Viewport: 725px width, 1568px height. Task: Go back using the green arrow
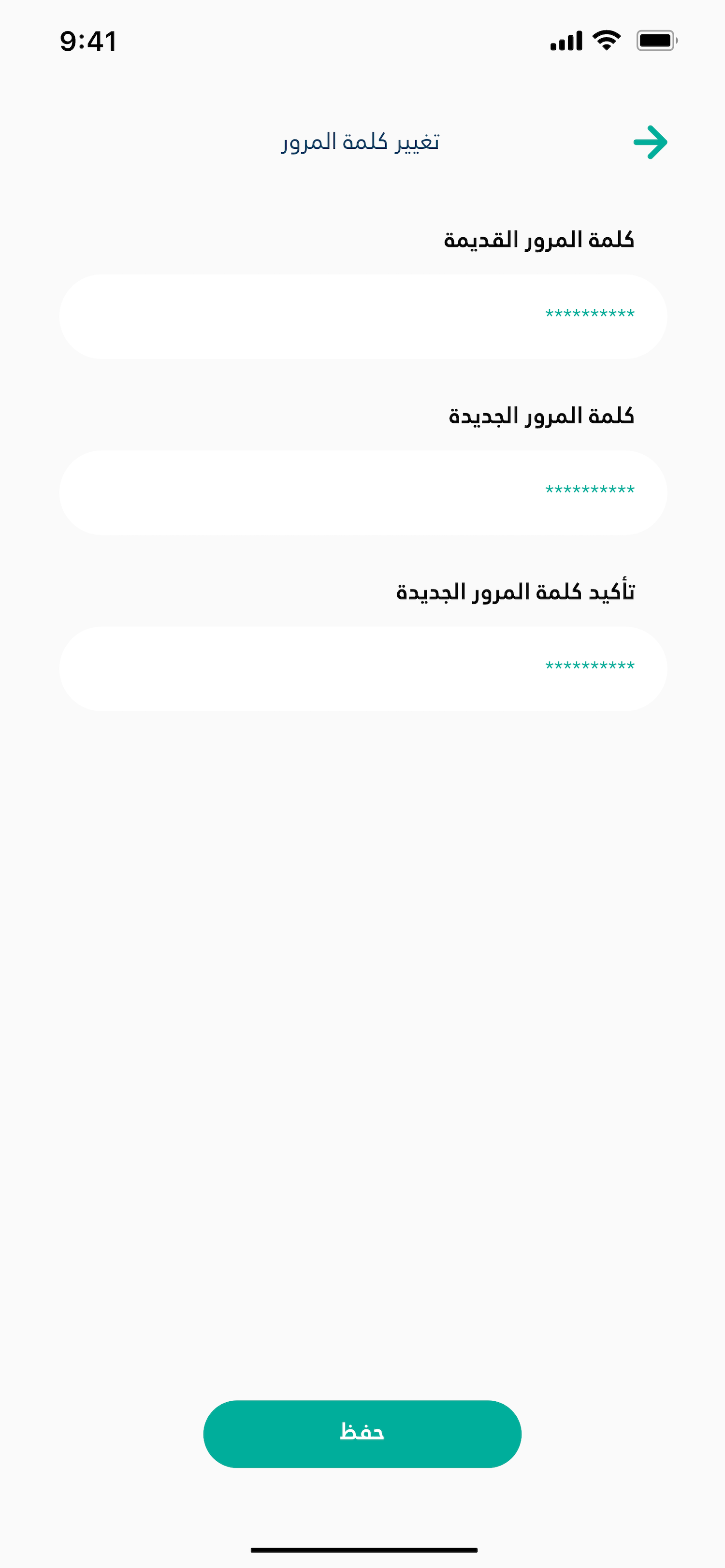(x=650, y=143)
